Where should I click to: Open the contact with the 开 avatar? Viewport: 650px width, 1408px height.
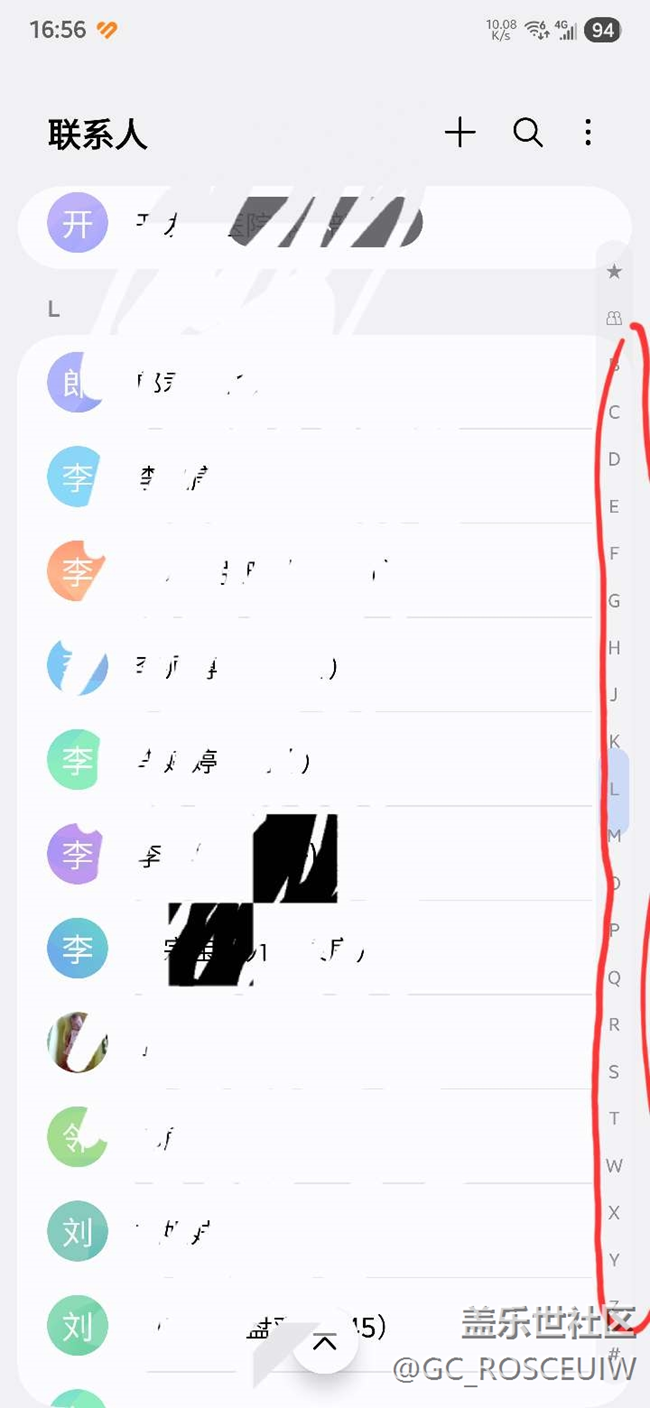point(324,224)
